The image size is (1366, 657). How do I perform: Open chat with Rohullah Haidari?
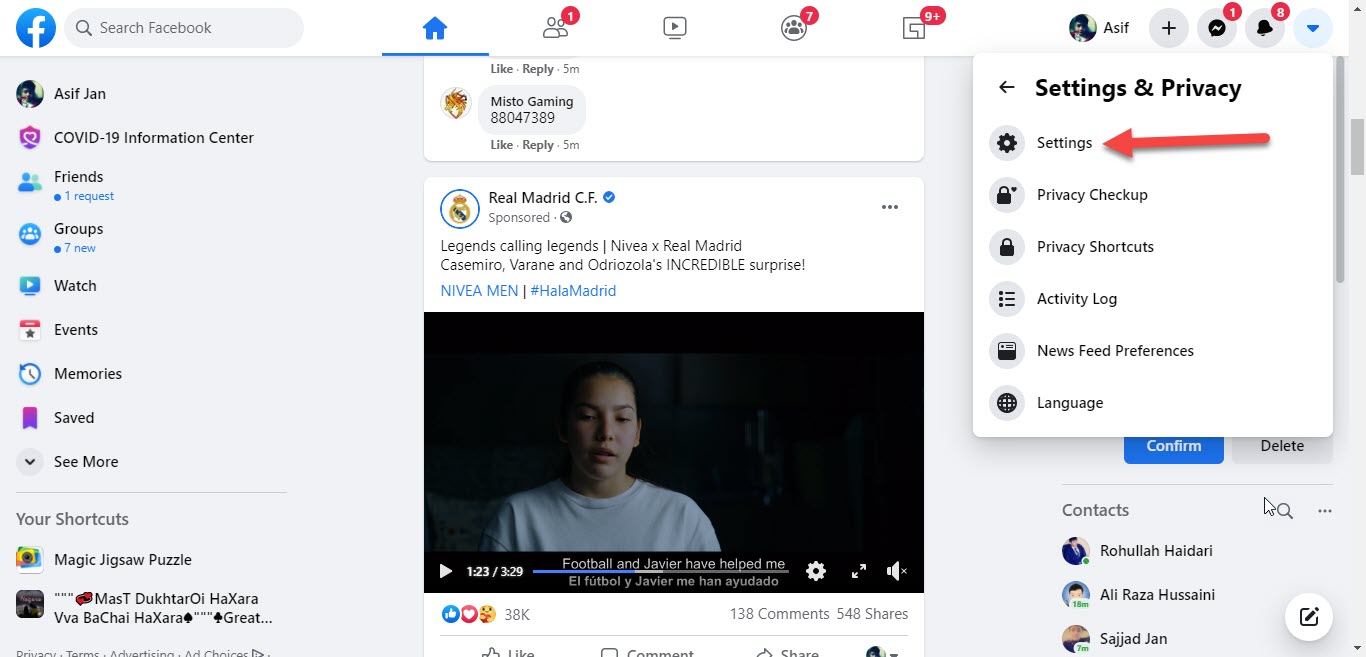[1156, 551]
